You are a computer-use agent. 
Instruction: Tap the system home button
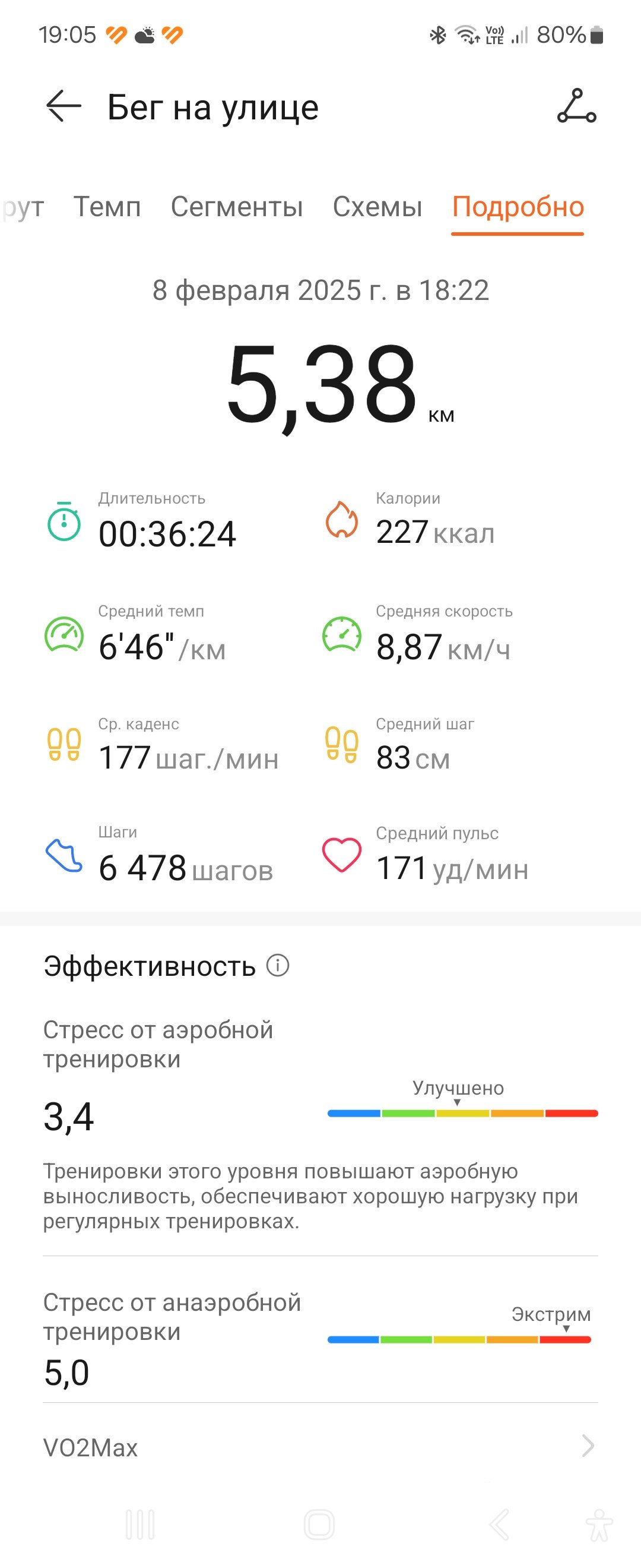tap(319, 1525)
